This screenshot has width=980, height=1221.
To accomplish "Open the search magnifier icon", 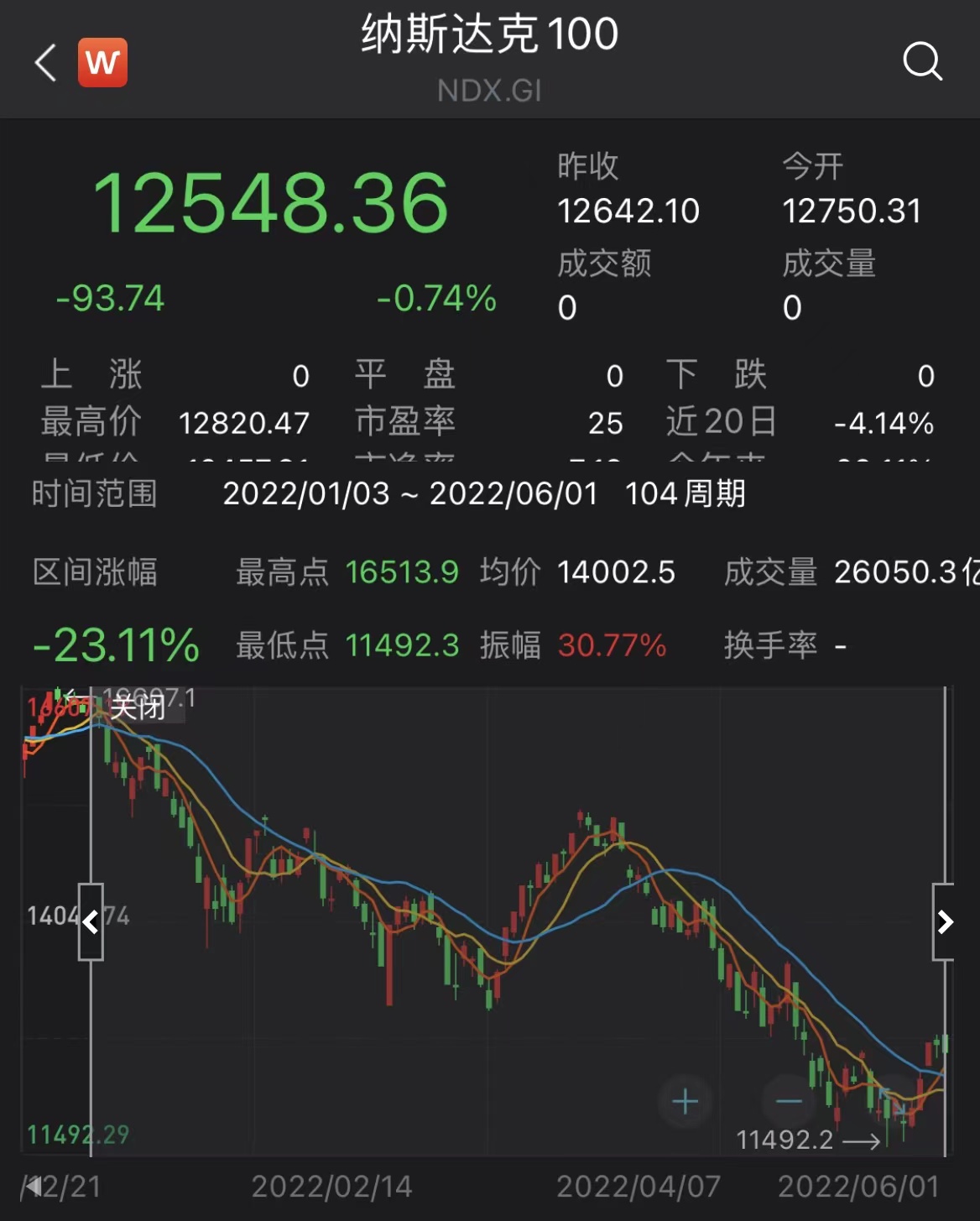I will coord(922,61).
